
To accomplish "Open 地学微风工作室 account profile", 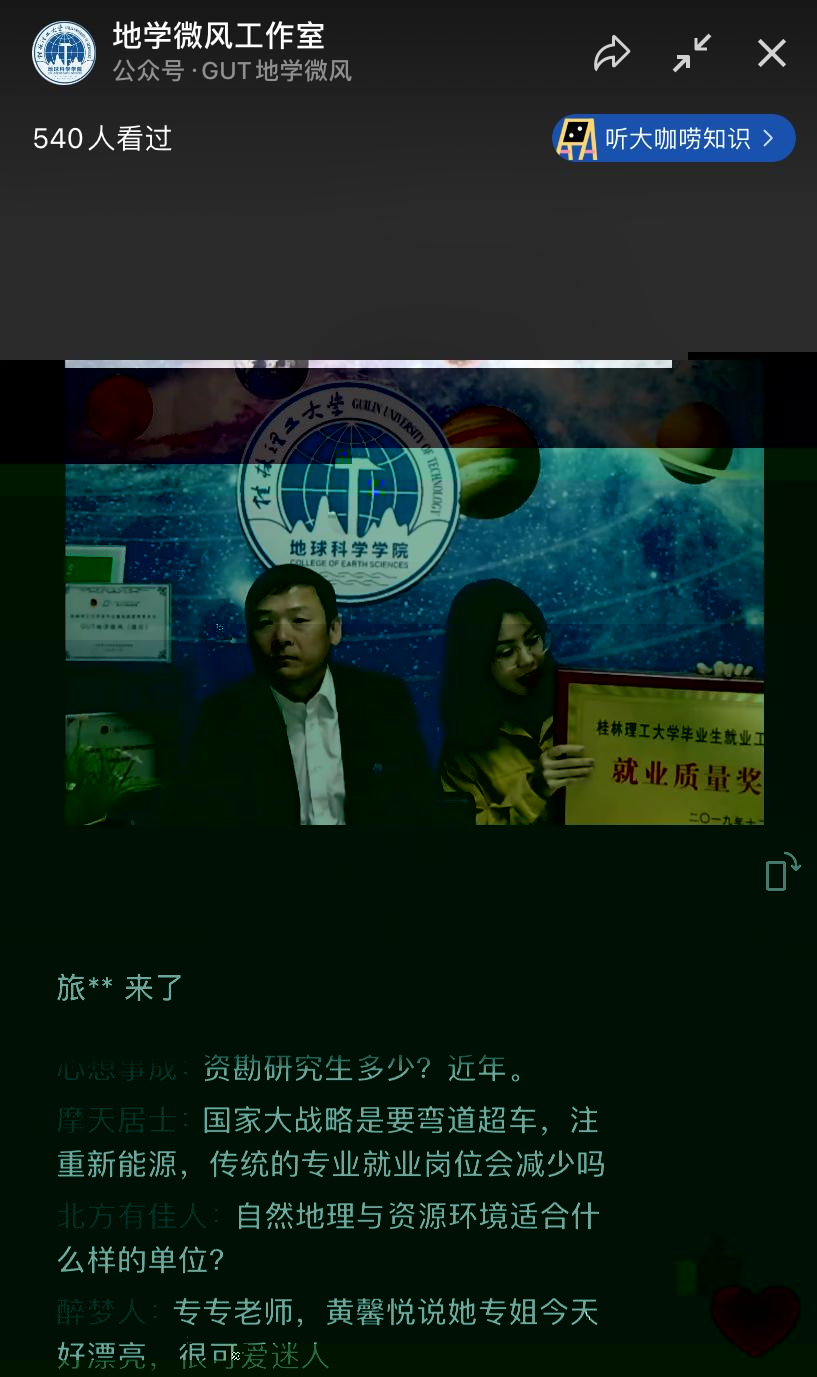I will pos(64,53).
